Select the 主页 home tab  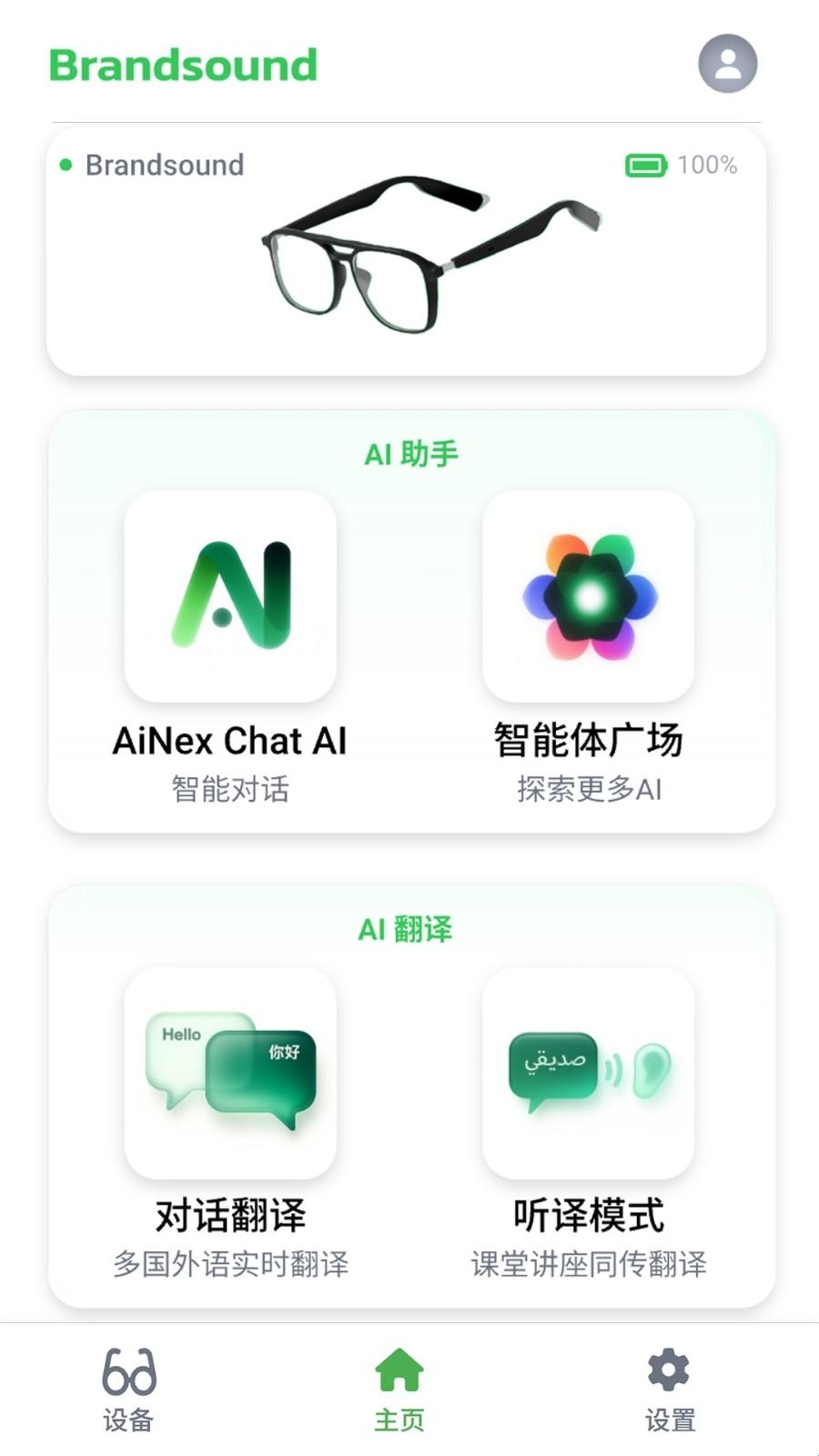coord(399,1390)
